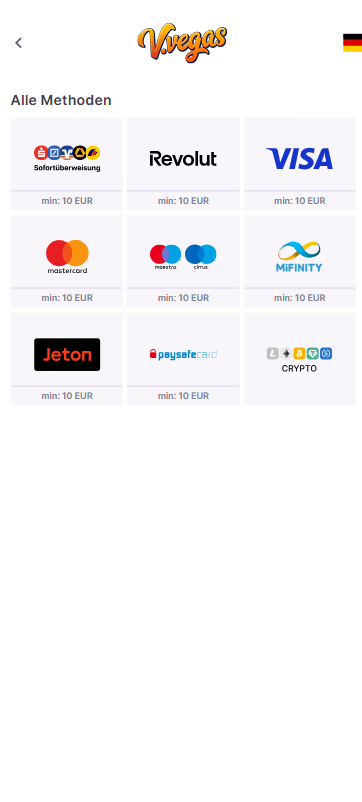The width and height of the screenshot is (362, 802).
Task: Open the German flag language selector
Action: click(352, 43)
